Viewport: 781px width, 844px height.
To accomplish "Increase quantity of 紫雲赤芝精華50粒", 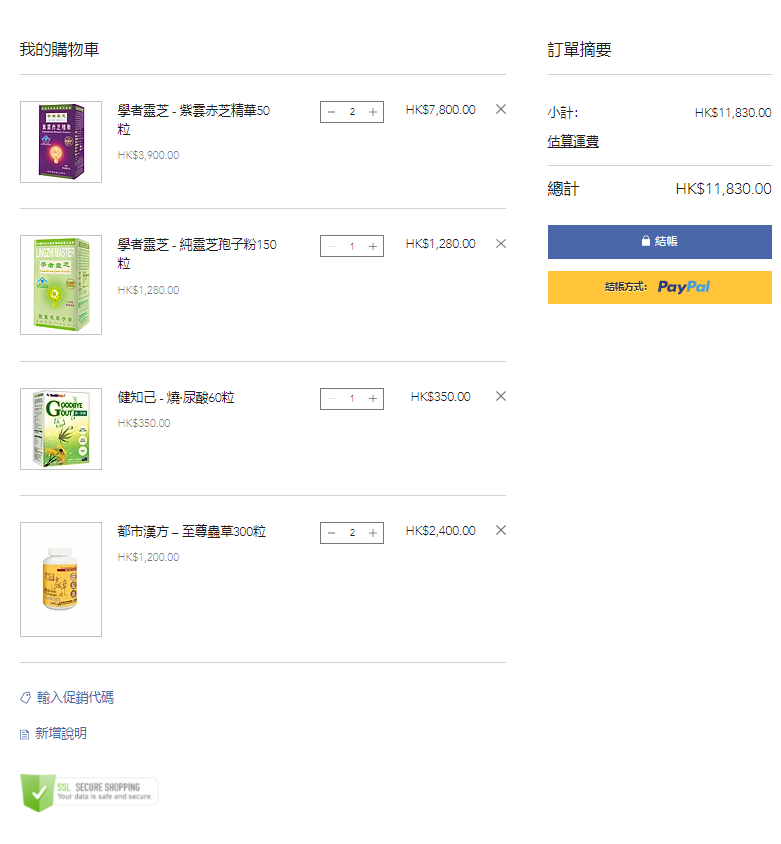I will click(373, 112).
